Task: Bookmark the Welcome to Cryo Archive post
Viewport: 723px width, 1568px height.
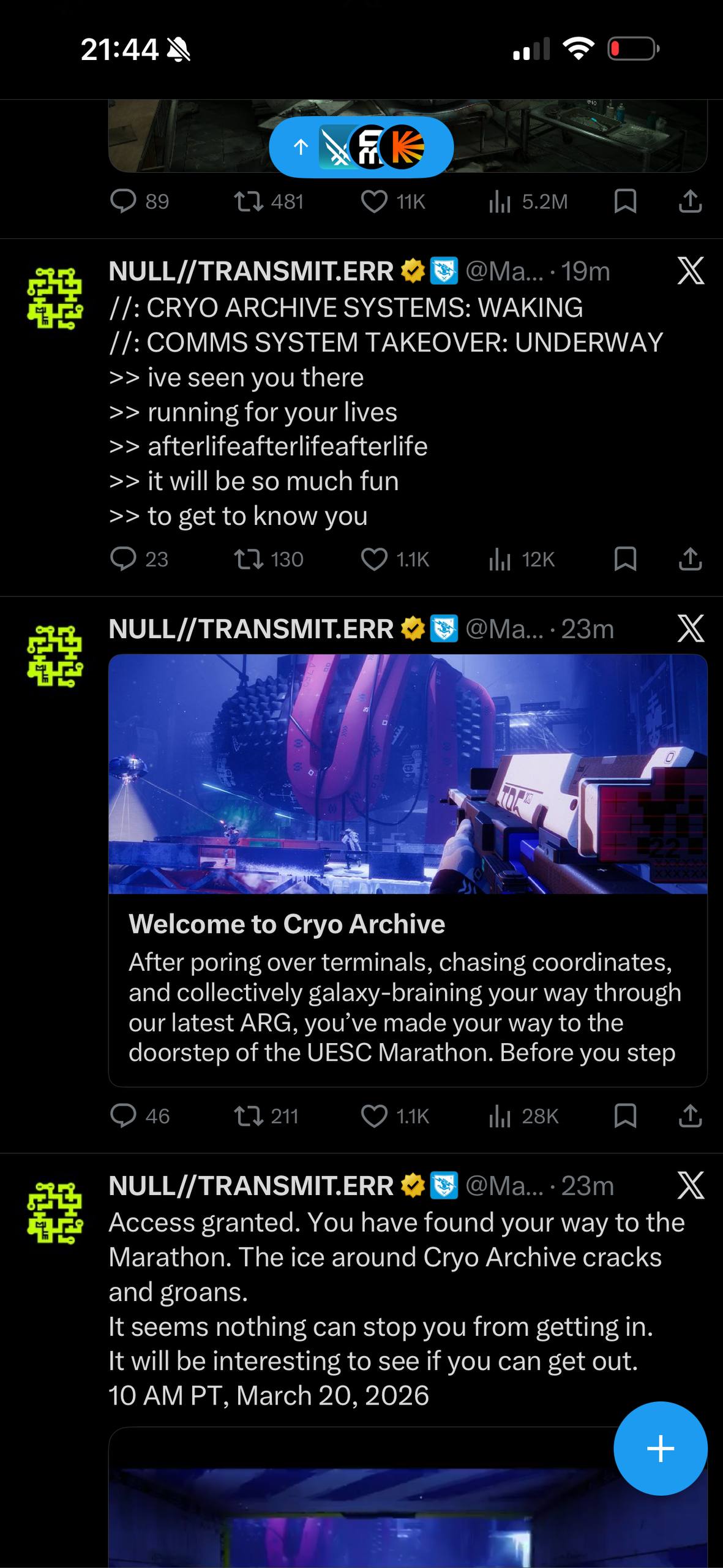Action: coord(625,1115)
